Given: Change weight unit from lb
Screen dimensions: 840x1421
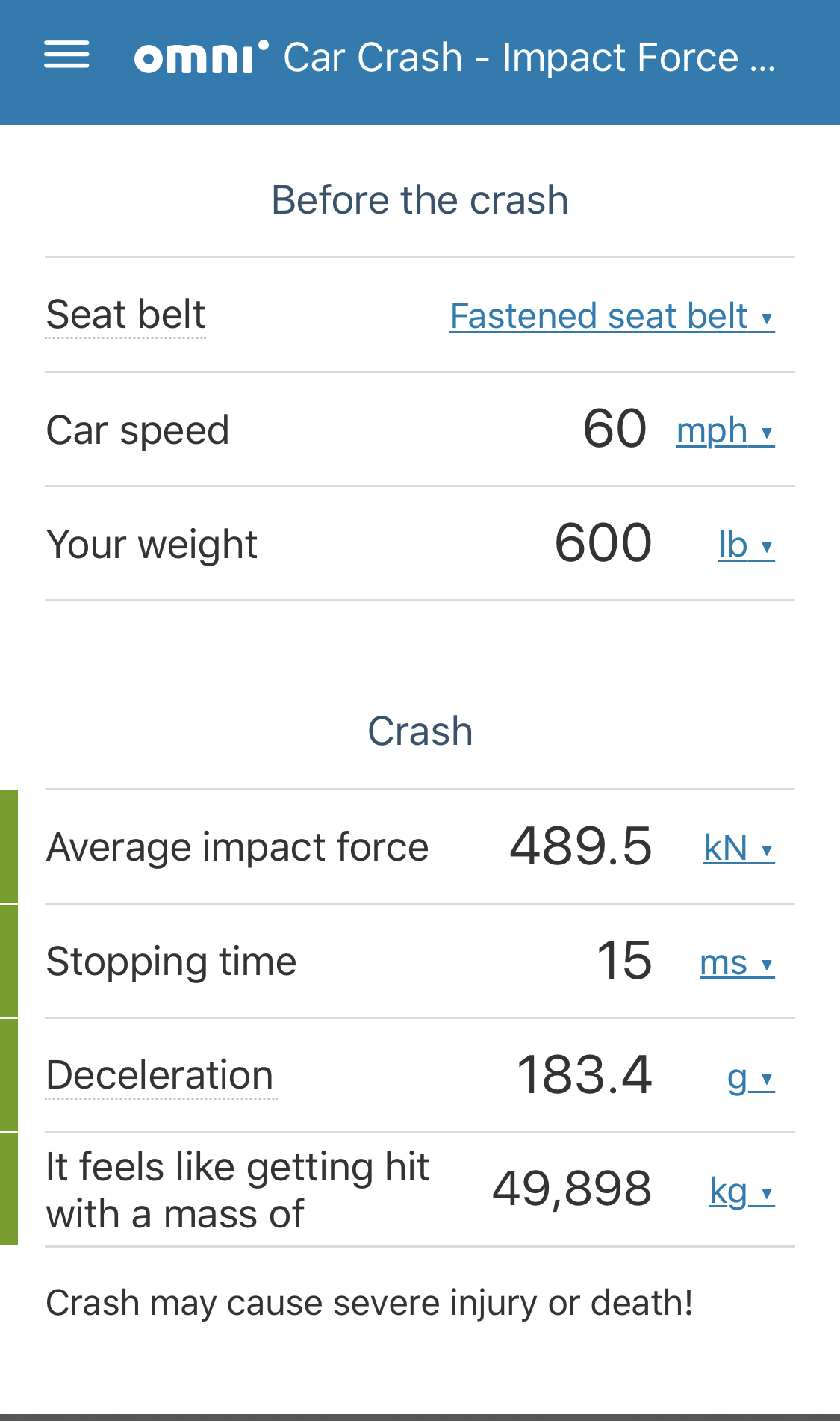Looking at the screenshot, I should click(747, 545).
